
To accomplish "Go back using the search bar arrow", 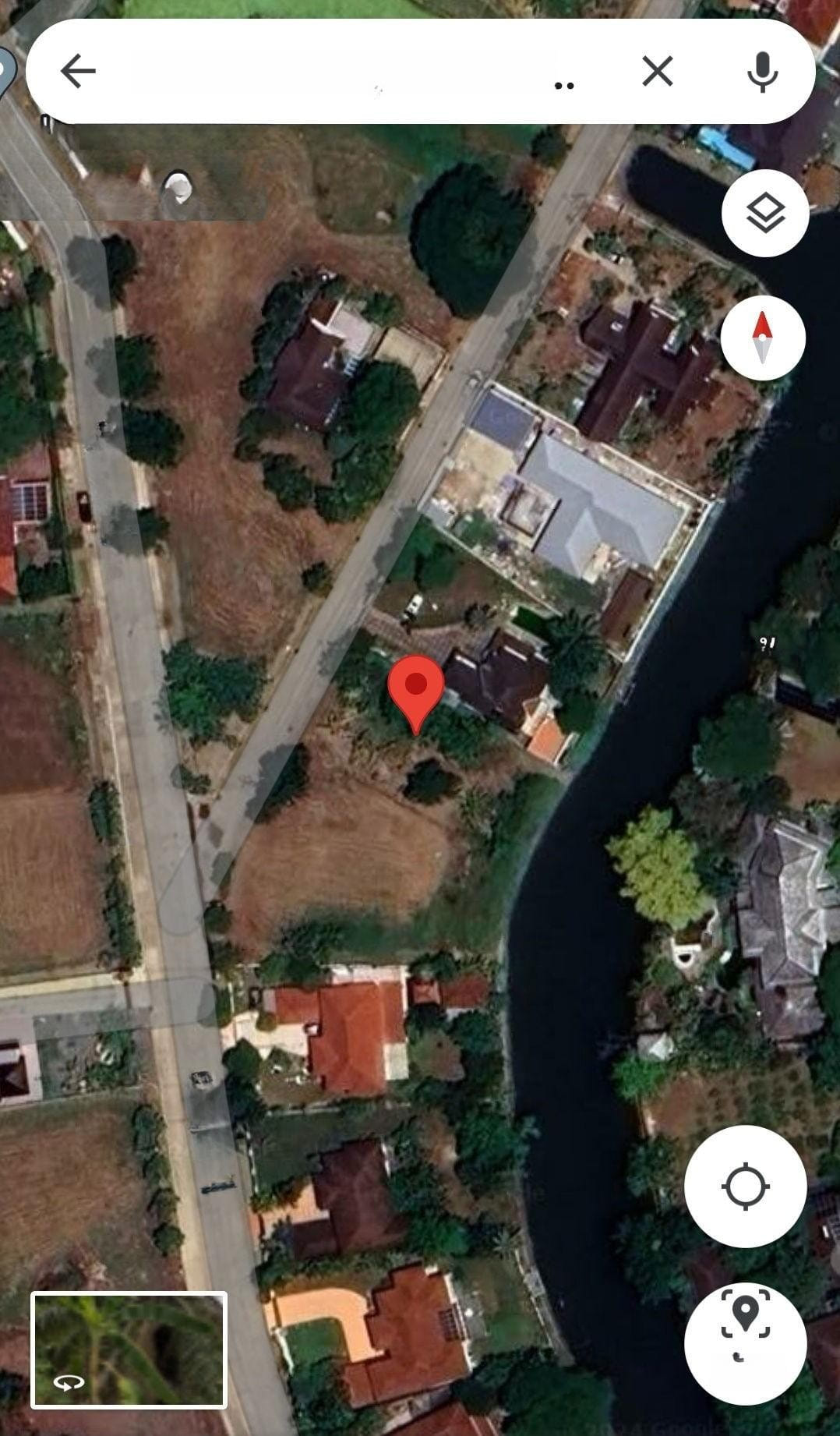I will tap(78, 72).
